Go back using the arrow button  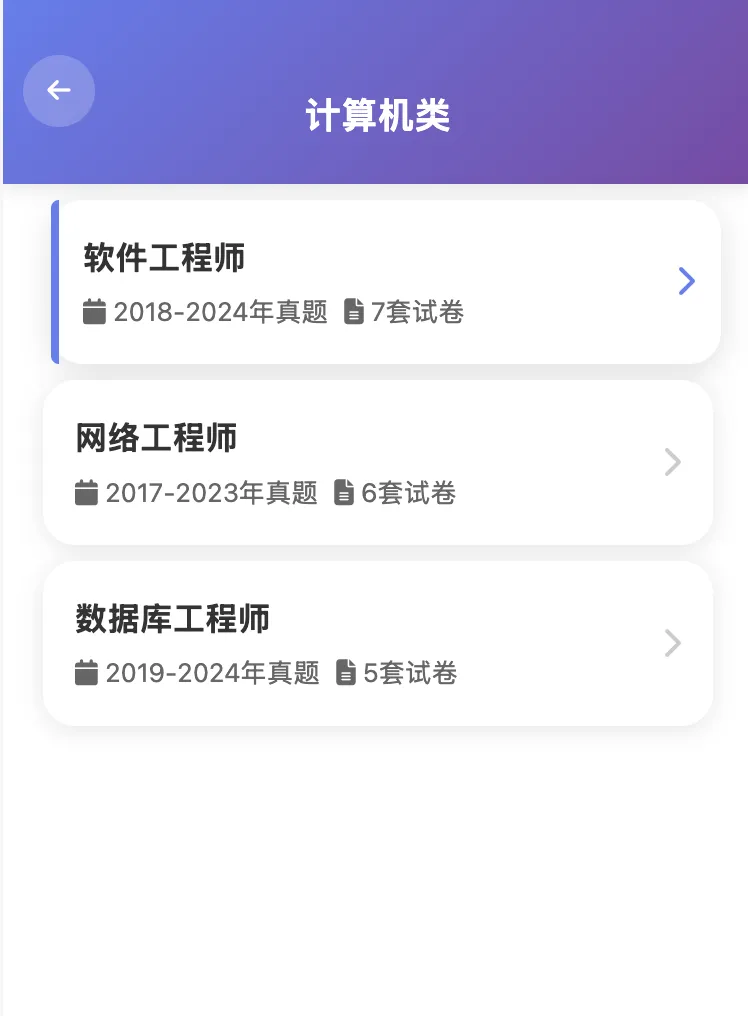coord(59,91)
